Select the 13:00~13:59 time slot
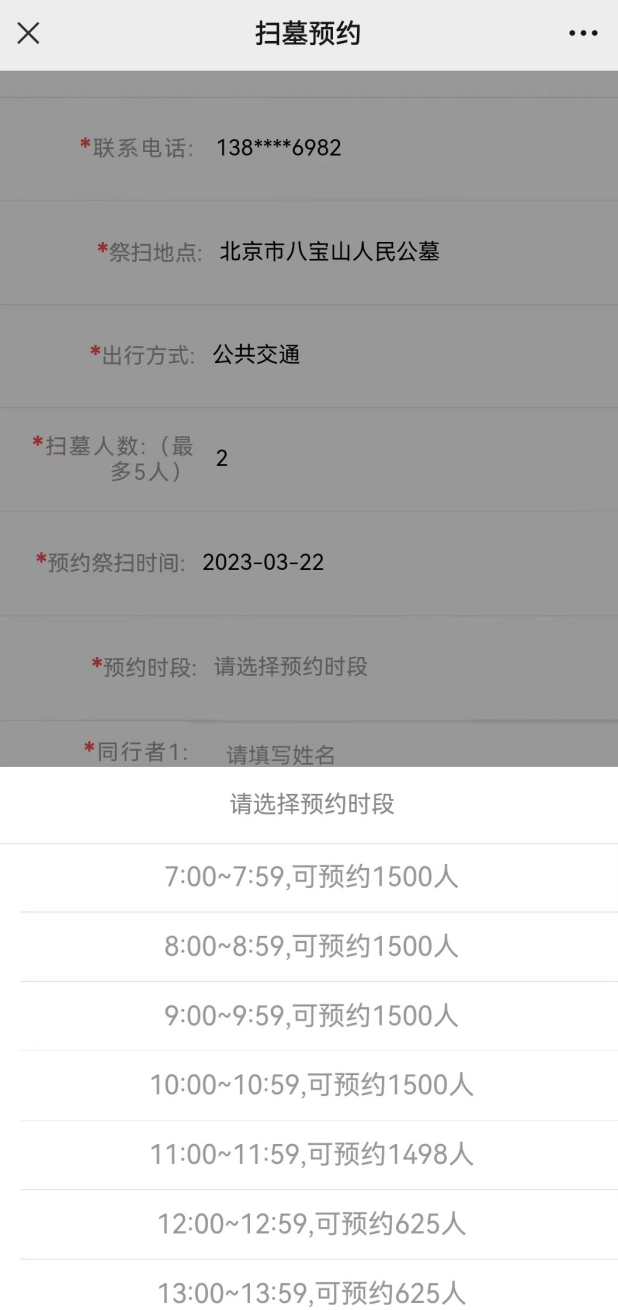 pos(310,1291)
